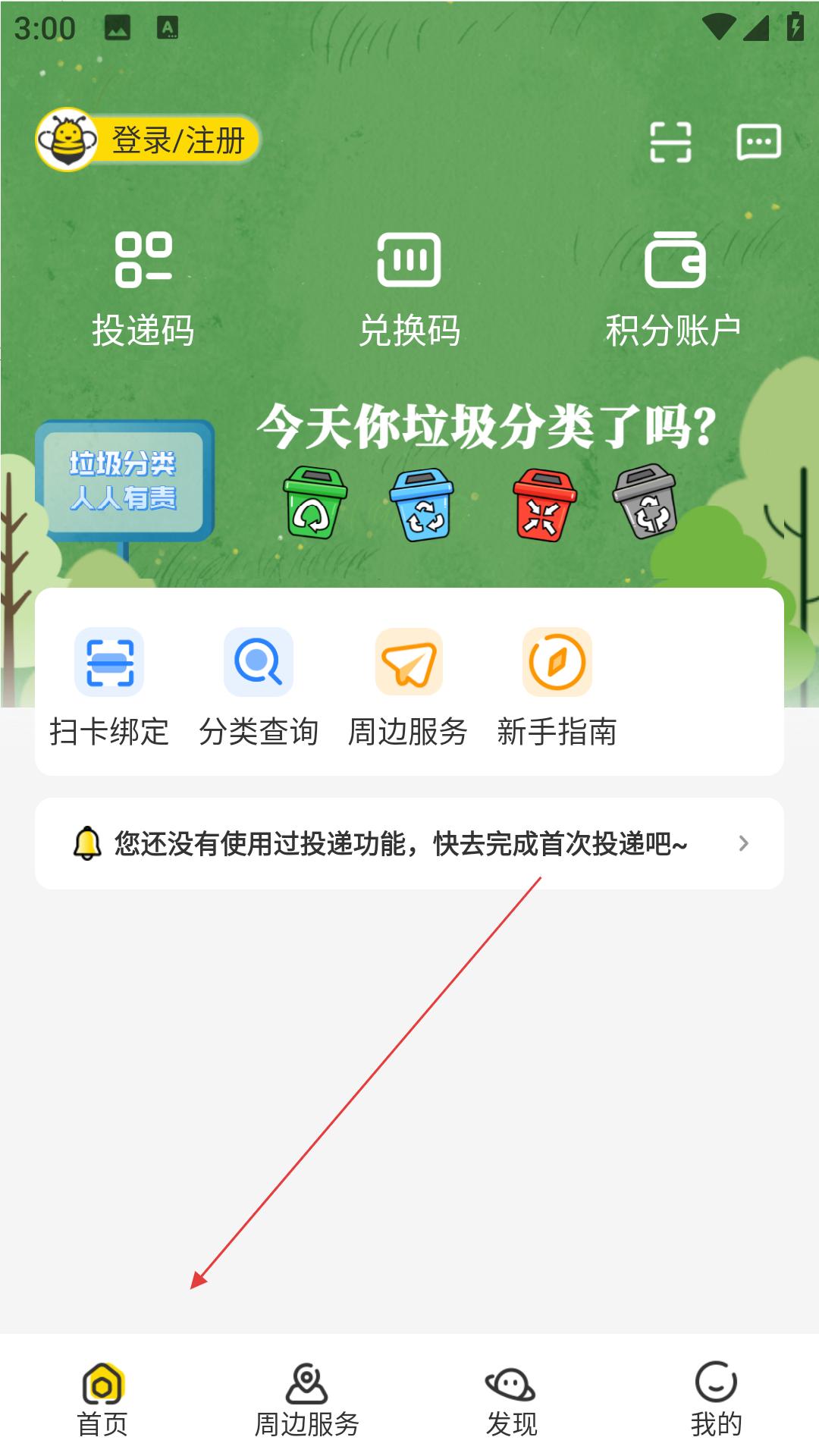This screenshot has width=819, height=1456.
Task: Open the first-delivery reminder notice
Action: [x=409, y=843]
